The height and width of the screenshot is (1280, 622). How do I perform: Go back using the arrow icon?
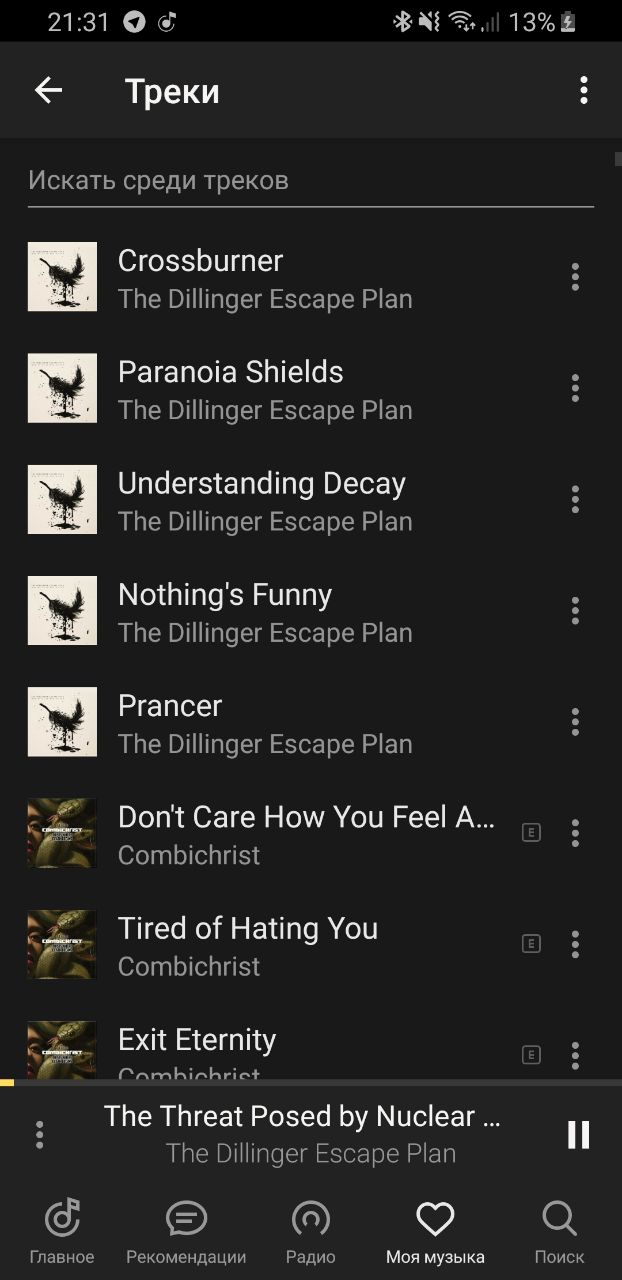(48, 91)
